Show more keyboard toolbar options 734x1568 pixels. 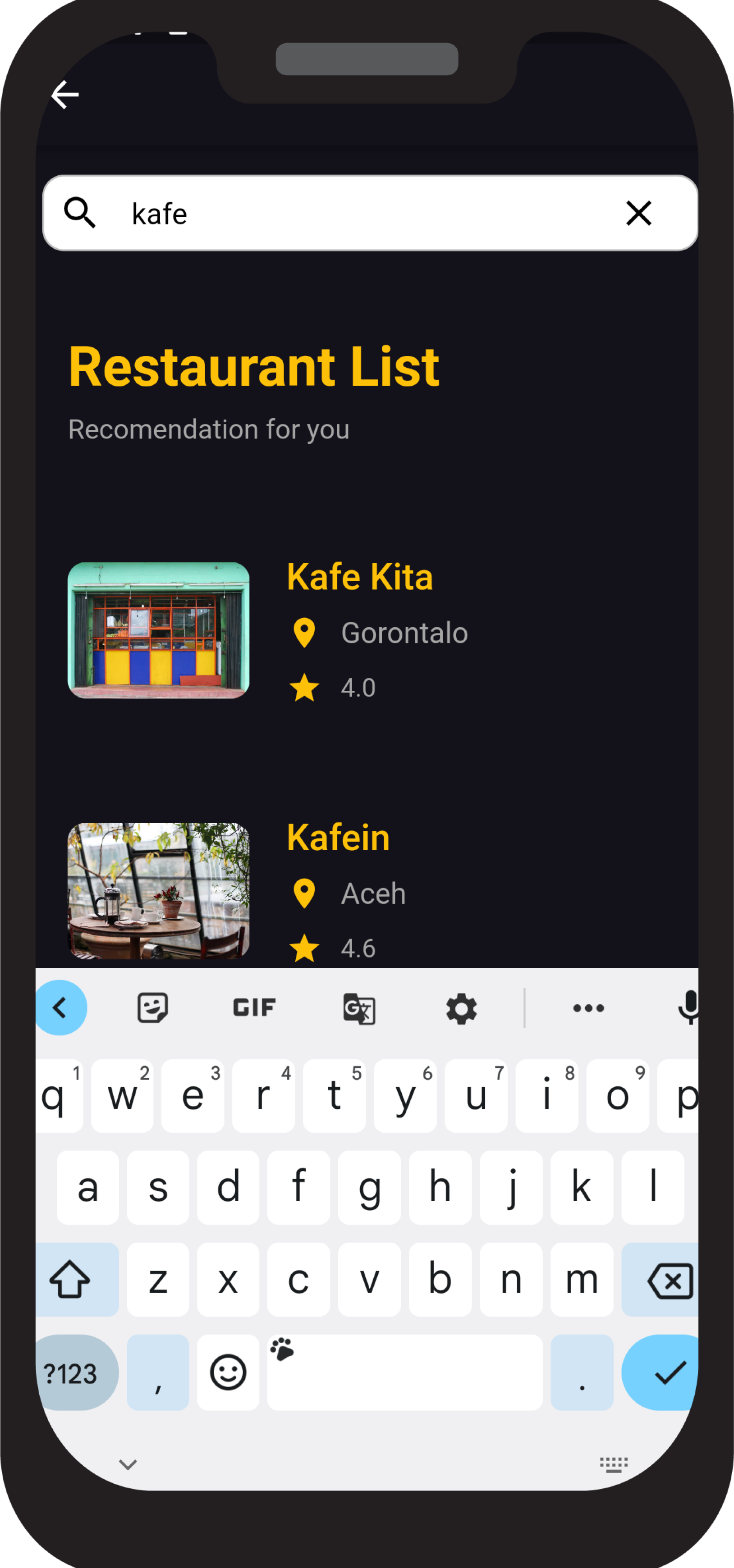(x=588, y=1008)
